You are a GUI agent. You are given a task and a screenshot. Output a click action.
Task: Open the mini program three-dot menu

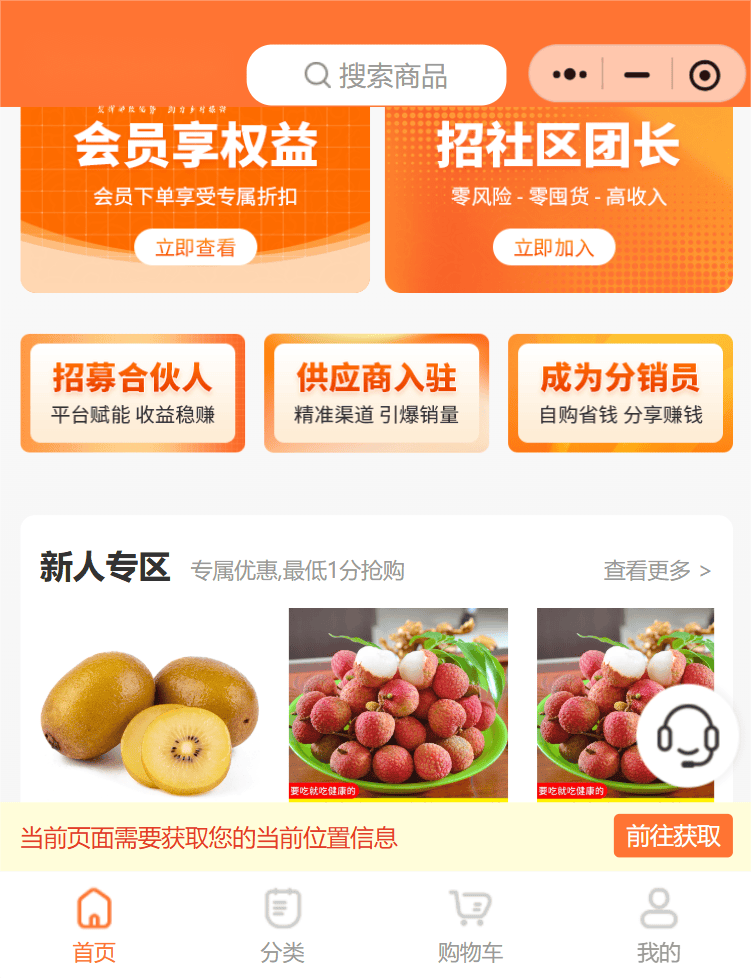click(569, 75)
